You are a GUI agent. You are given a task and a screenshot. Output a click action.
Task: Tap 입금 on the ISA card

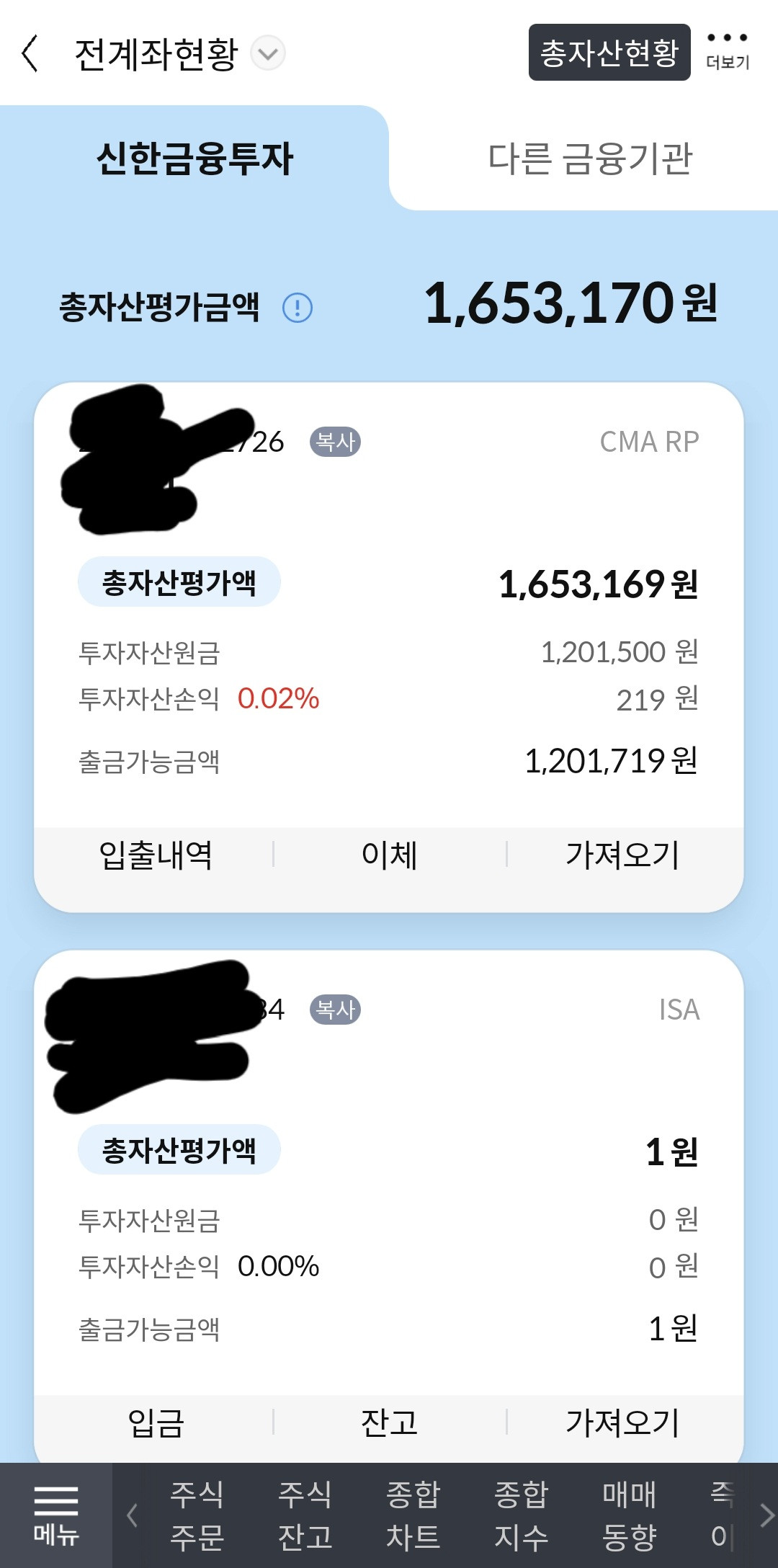156,1422
